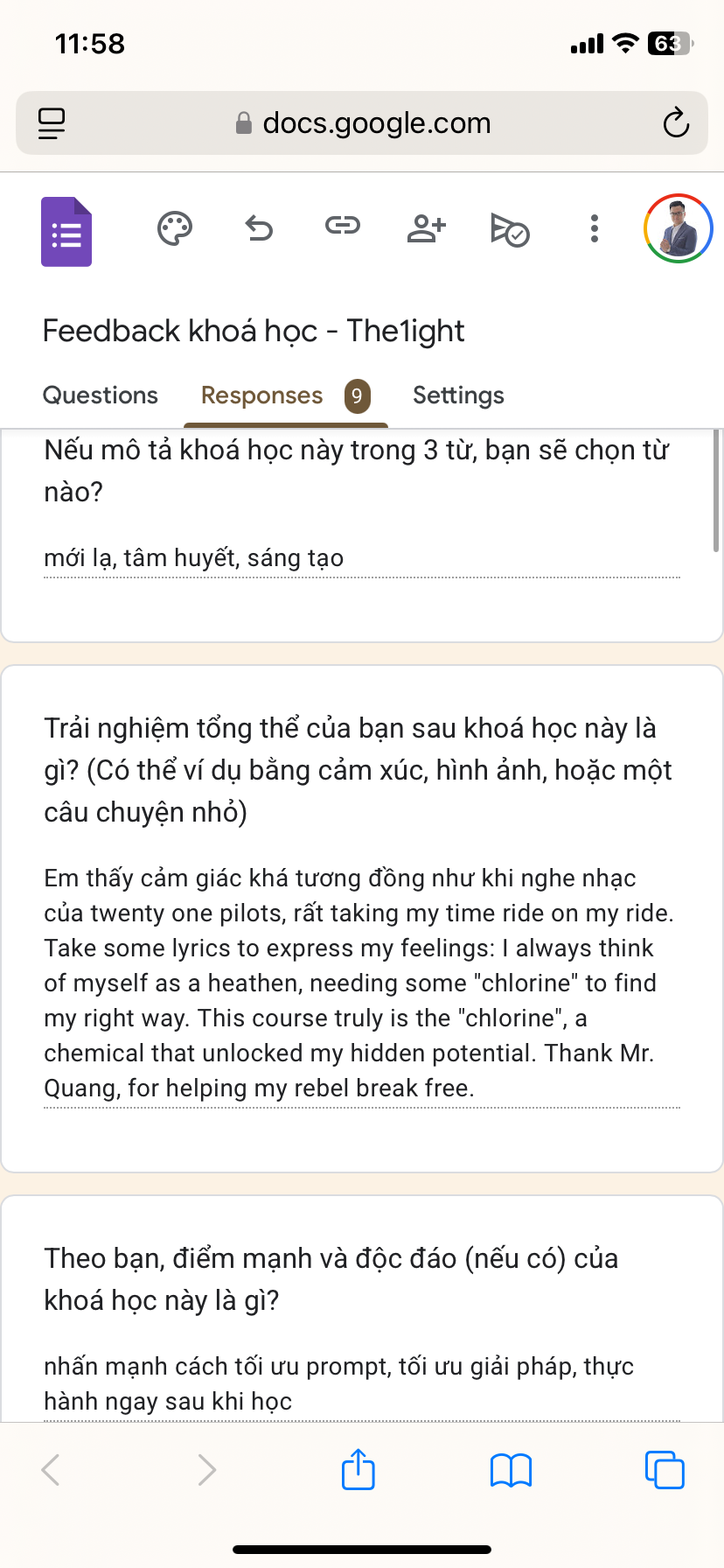Viewport: 724px width, 1568px height.
Task: Add collaborators to the form
Action: coord(427,228)
